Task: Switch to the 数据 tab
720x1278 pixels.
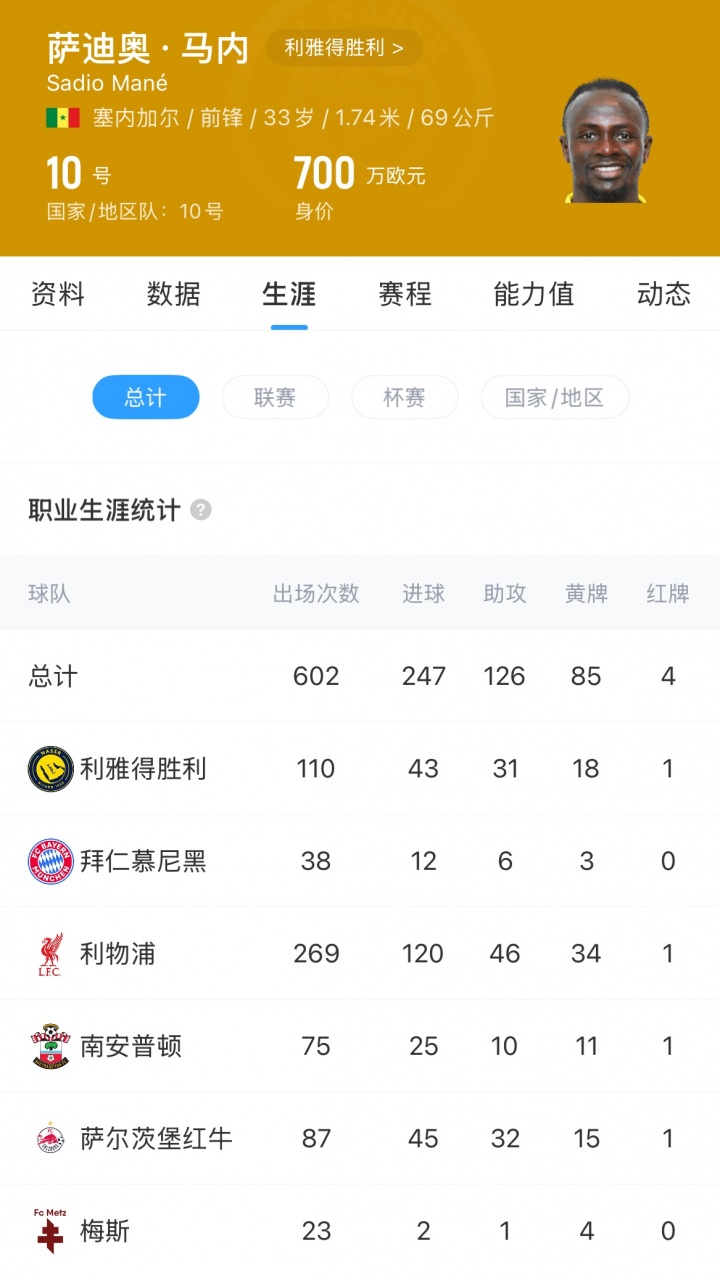Action: pos(174,294)
